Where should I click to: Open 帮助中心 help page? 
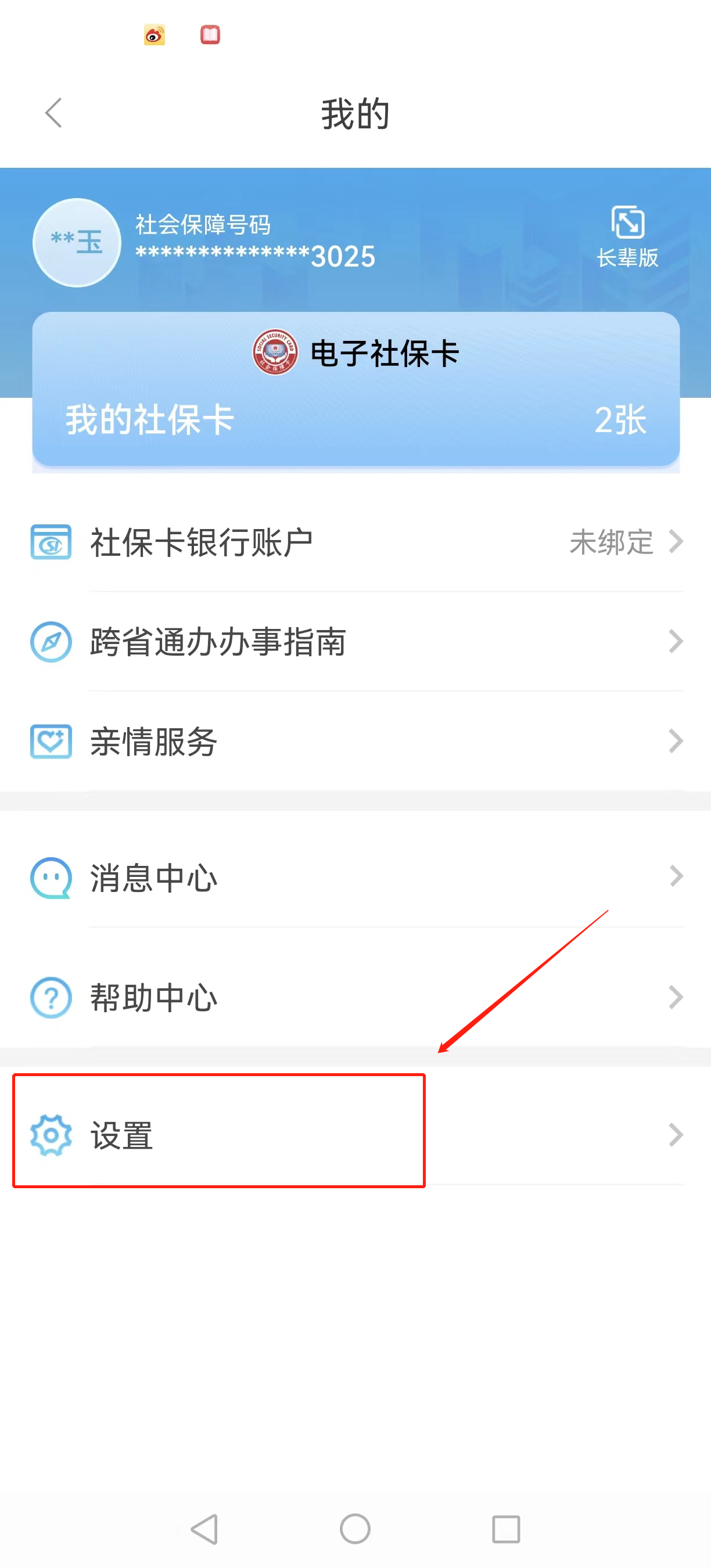pos(355,997)
